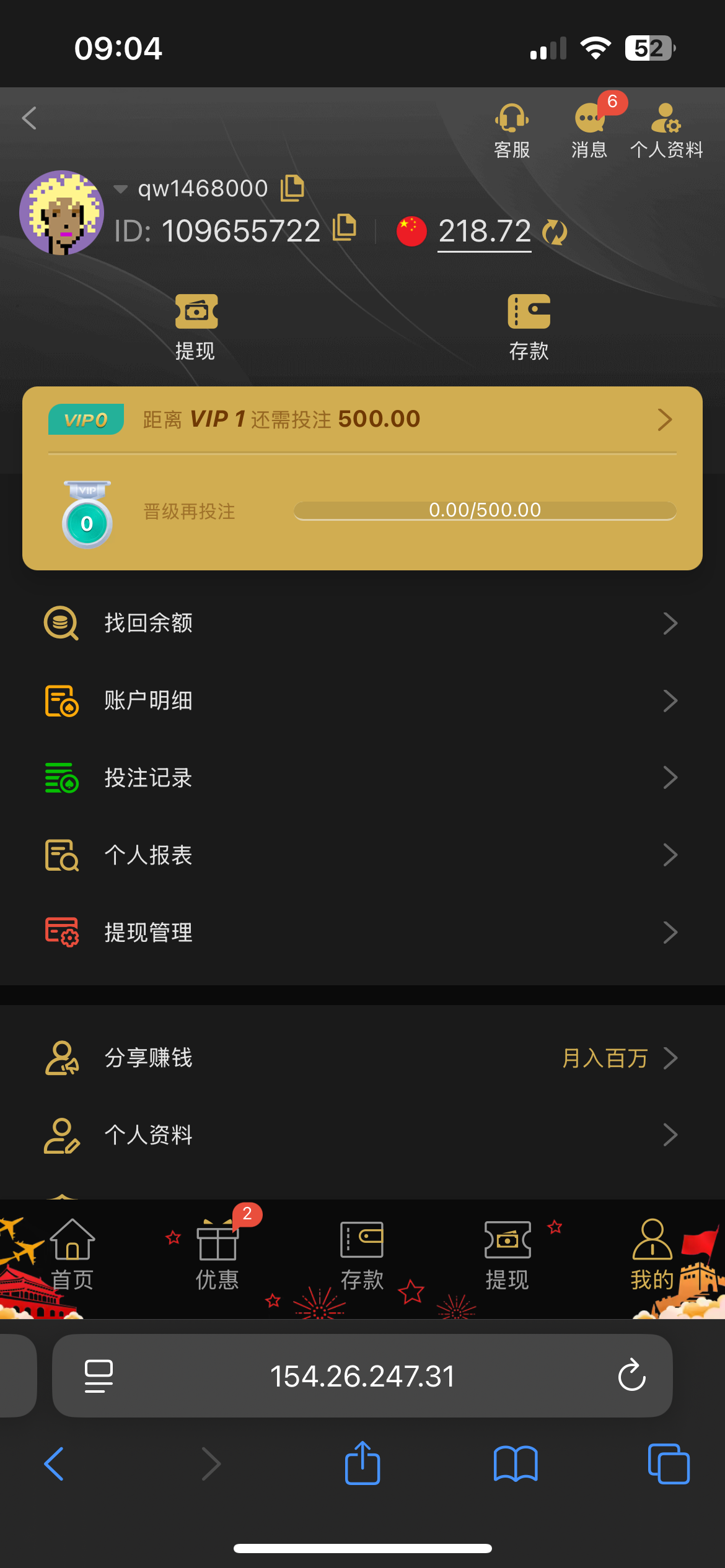Screen dimensions: 725x1568
Task: Open 分享赚钱 share and earn
Action: 362,1058
